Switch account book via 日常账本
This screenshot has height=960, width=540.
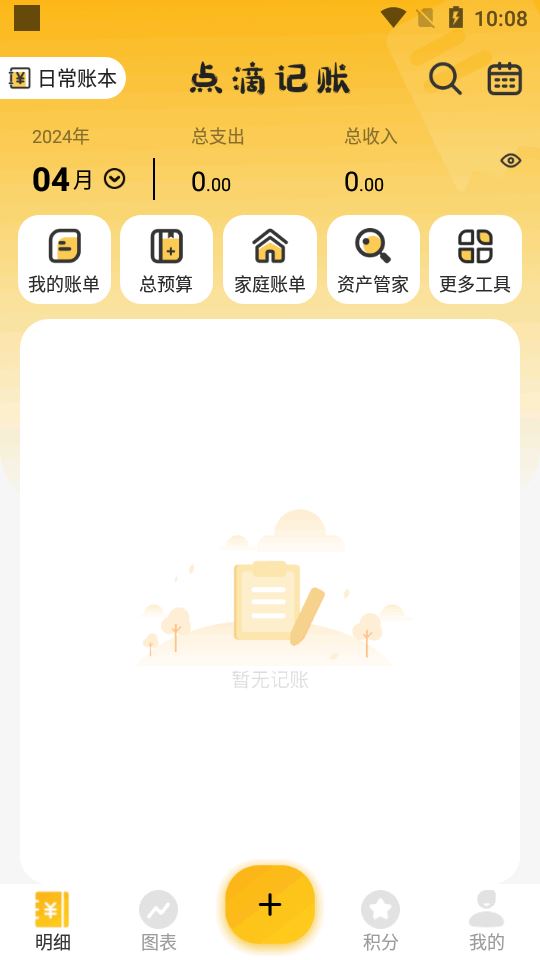(x=62, y=78)
